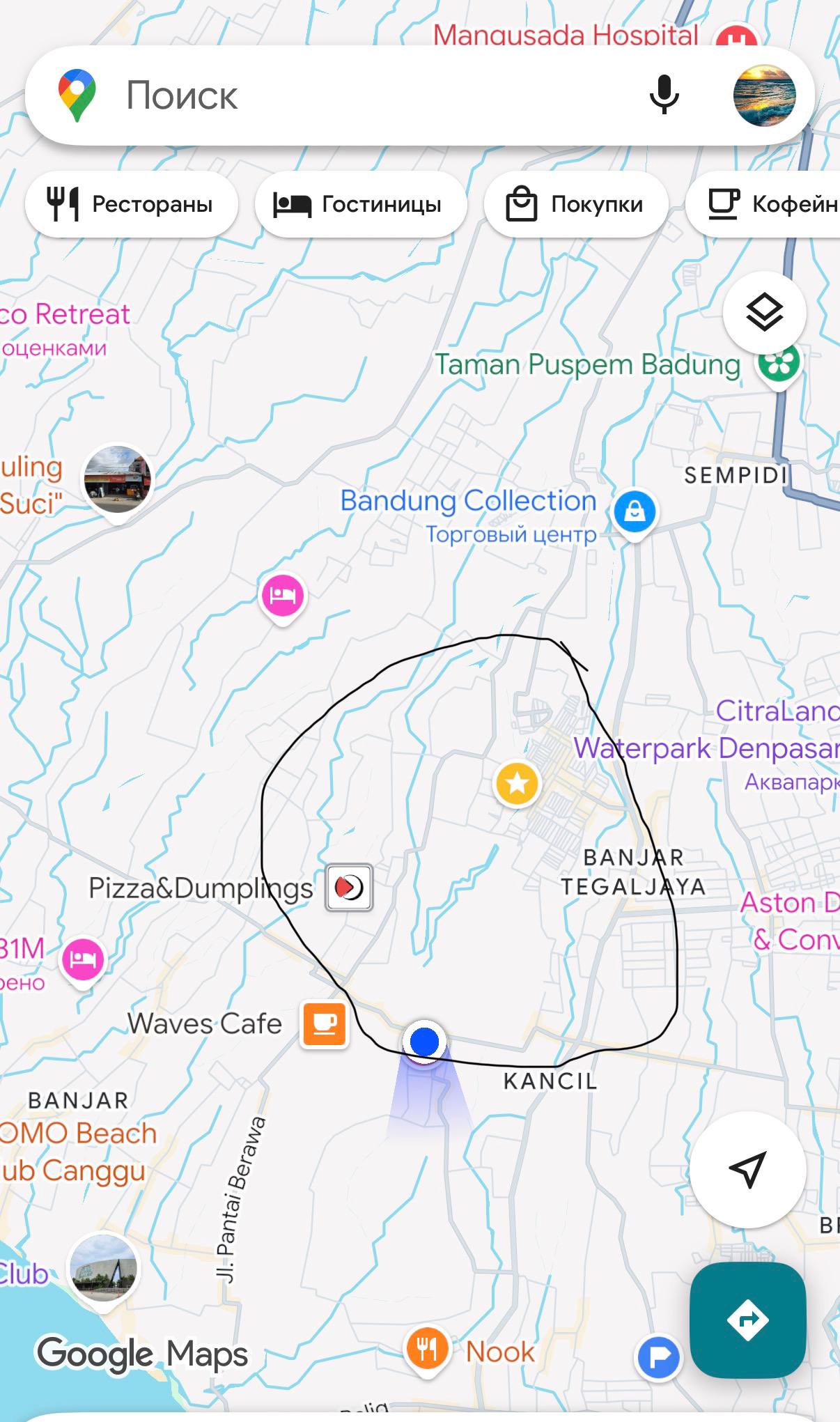The image size is (840, 1422).
Task: Open the account profile picture
Action: pos(764,95)
